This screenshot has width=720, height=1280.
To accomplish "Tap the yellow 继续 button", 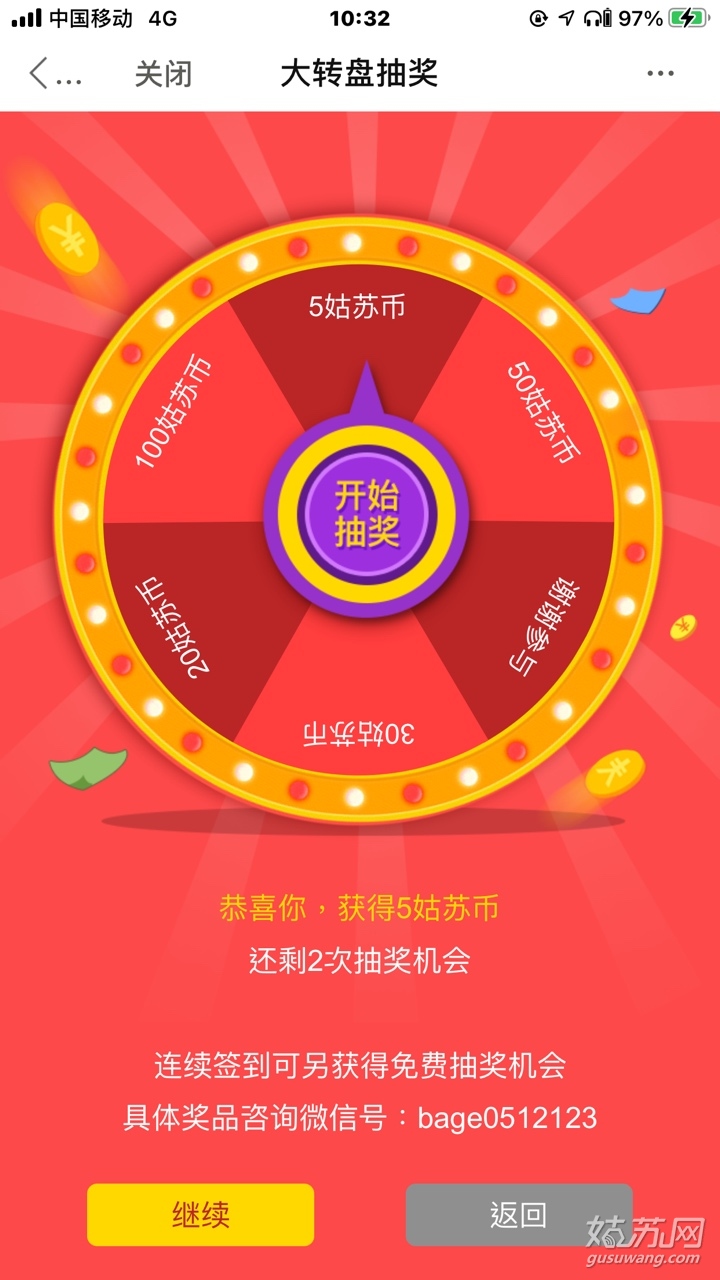I will coord(200,1214).
